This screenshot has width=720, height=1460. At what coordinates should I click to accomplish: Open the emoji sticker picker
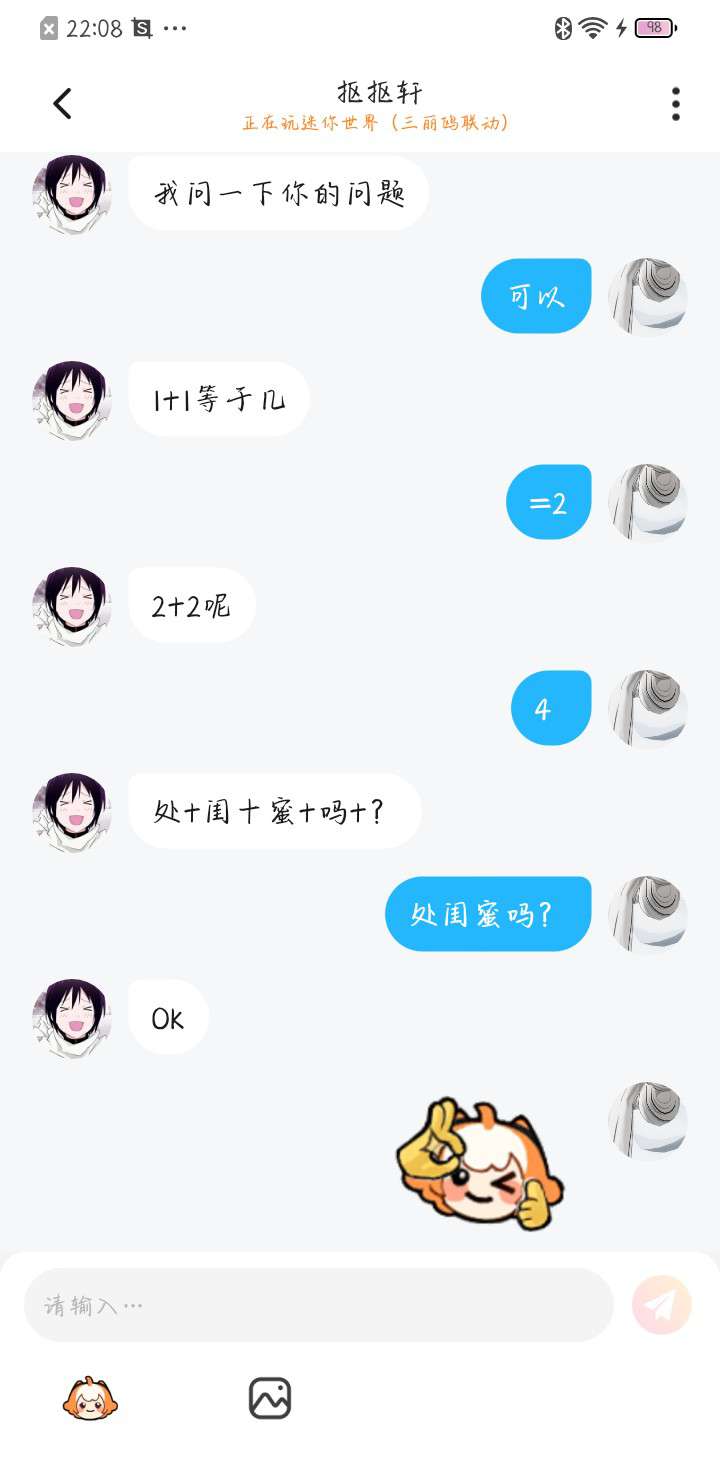90,1398
